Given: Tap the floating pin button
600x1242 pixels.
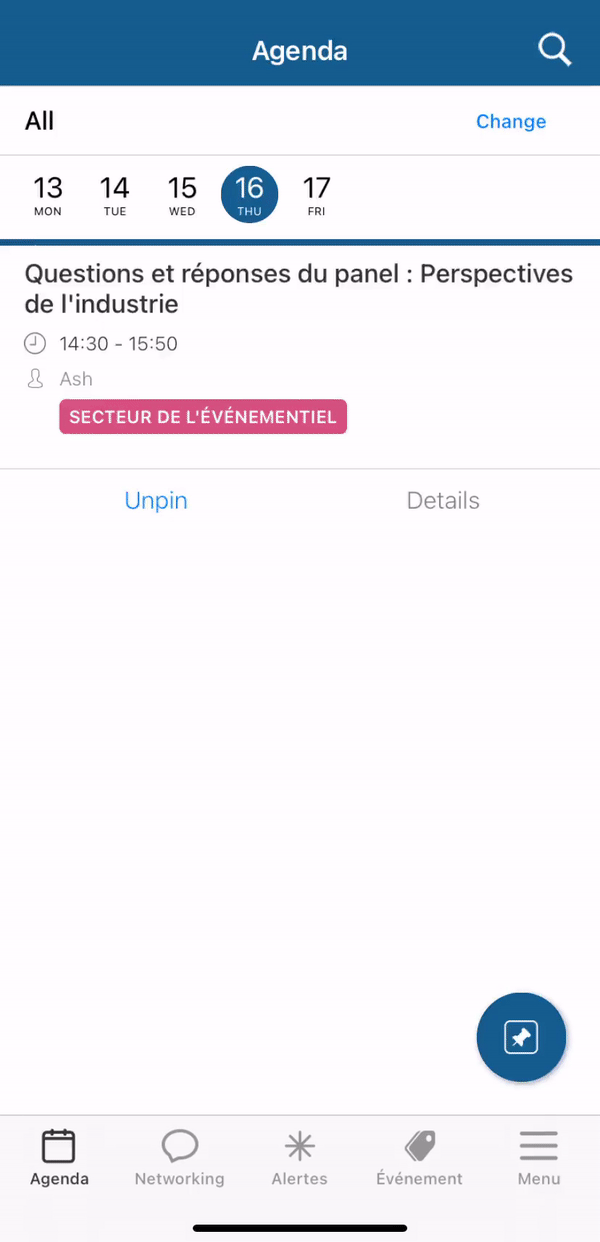Looking at the screenshot, I should click(522, 1038).
